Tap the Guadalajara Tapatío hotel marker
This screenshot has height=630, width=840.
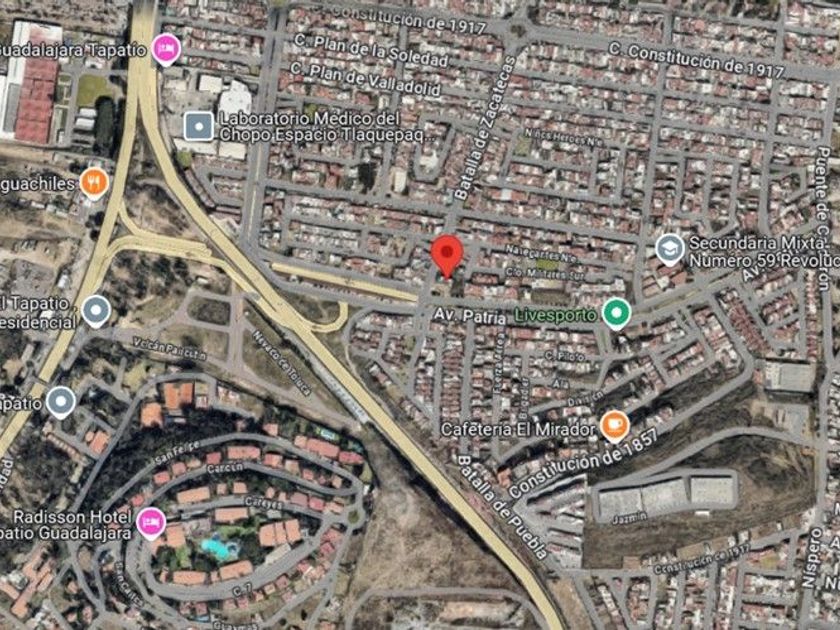pos(166,49)
